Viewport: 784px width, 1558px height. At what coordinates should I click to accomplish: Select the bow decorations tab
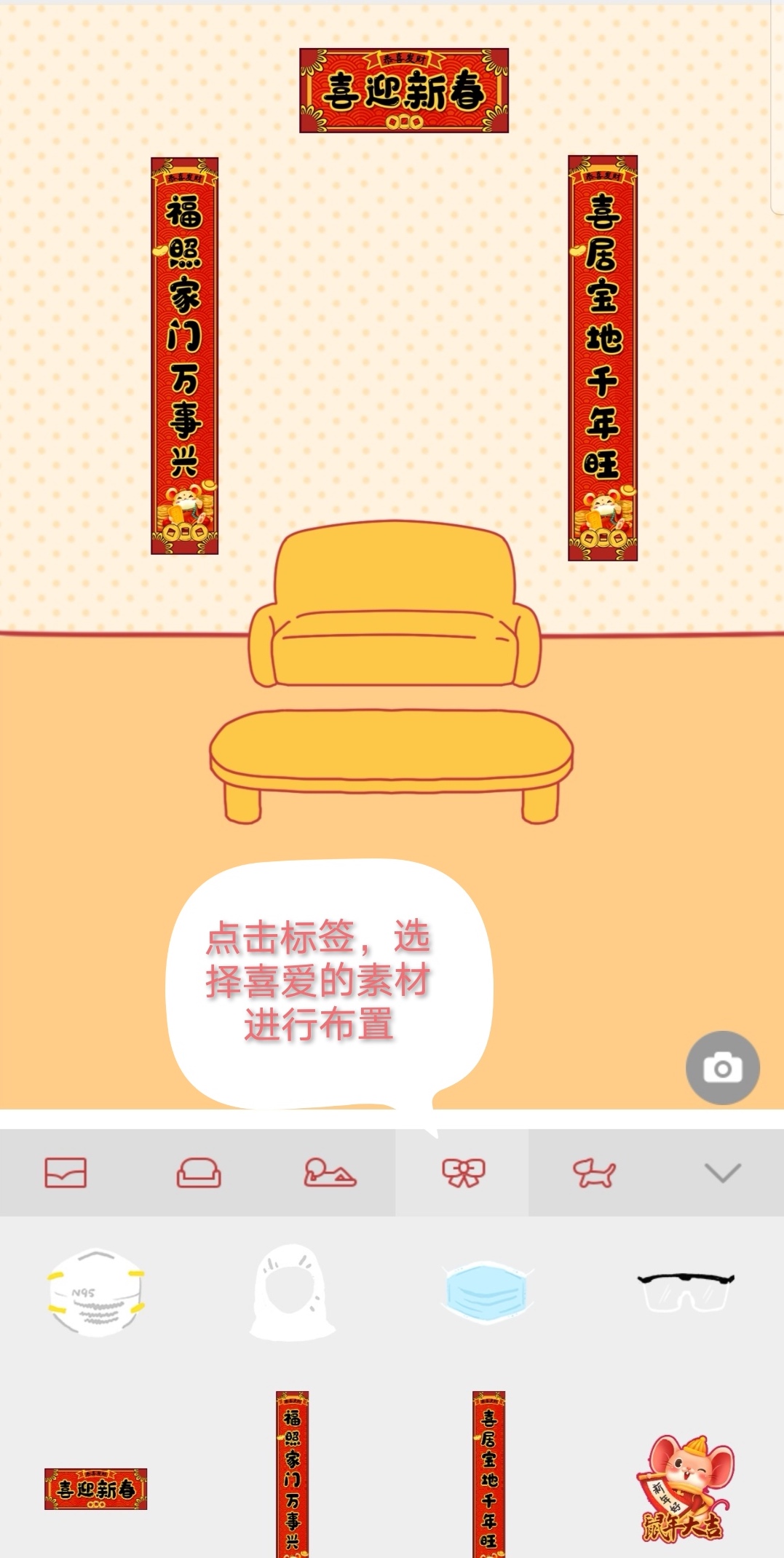click(462, 1172)
